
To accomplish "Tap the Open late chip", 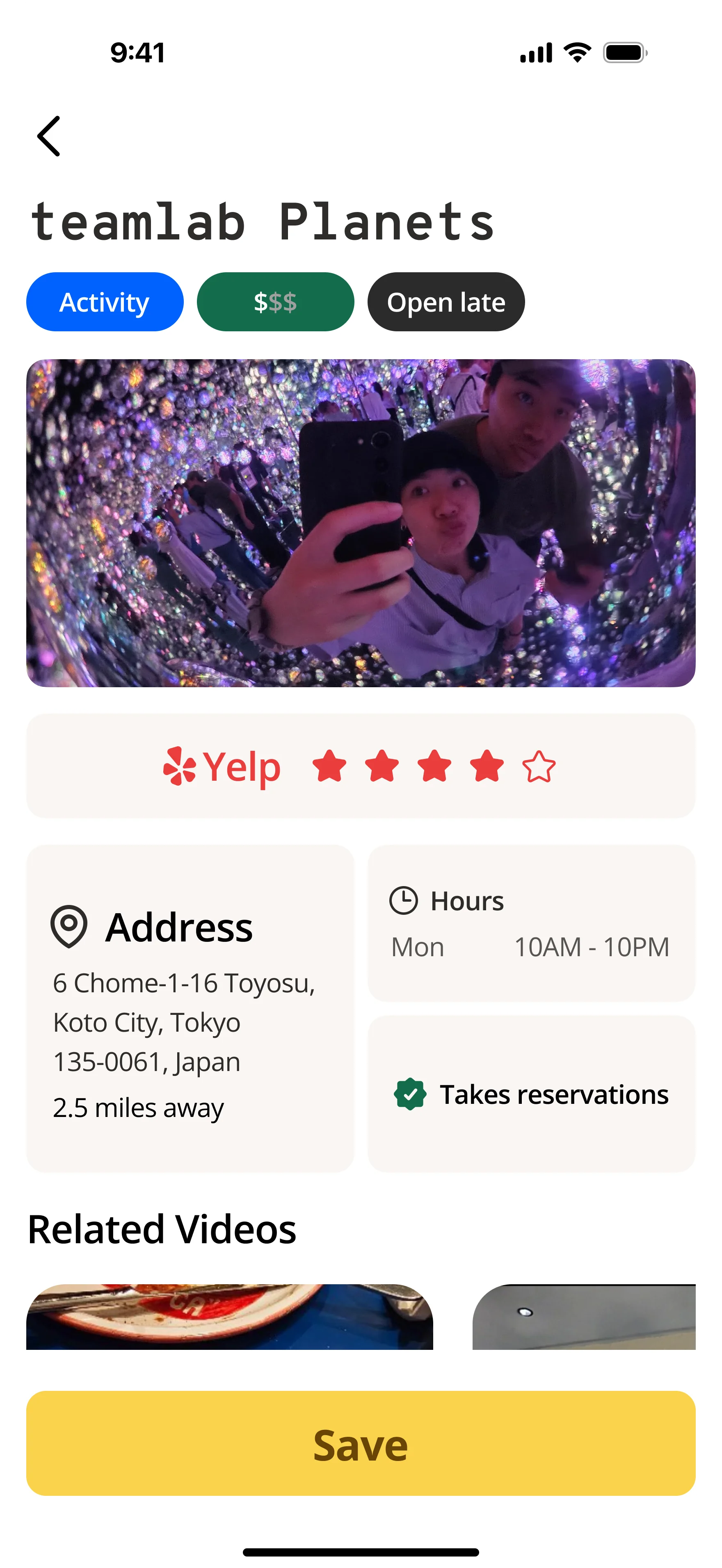I will pos(446,302).
